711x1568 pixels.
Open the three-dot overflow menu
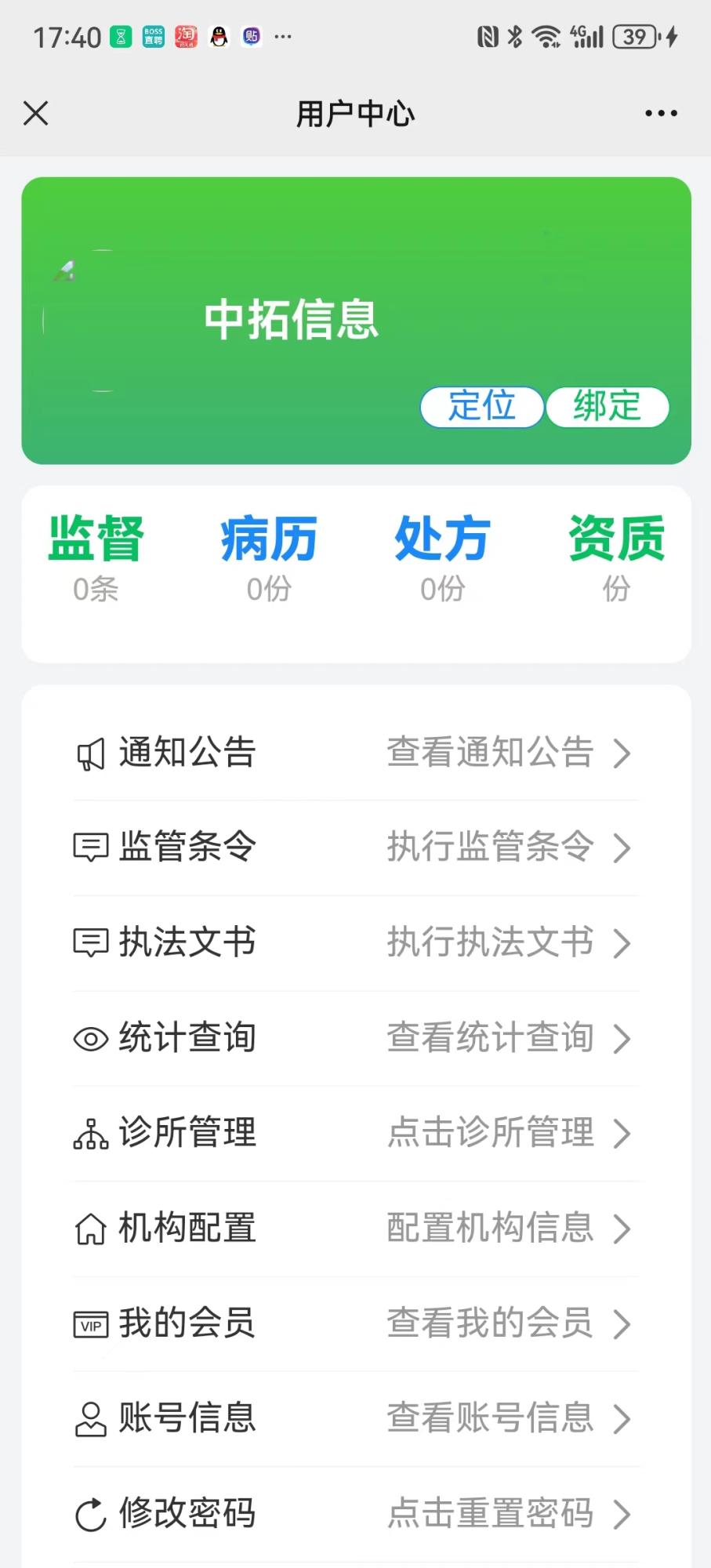point(661,114)
